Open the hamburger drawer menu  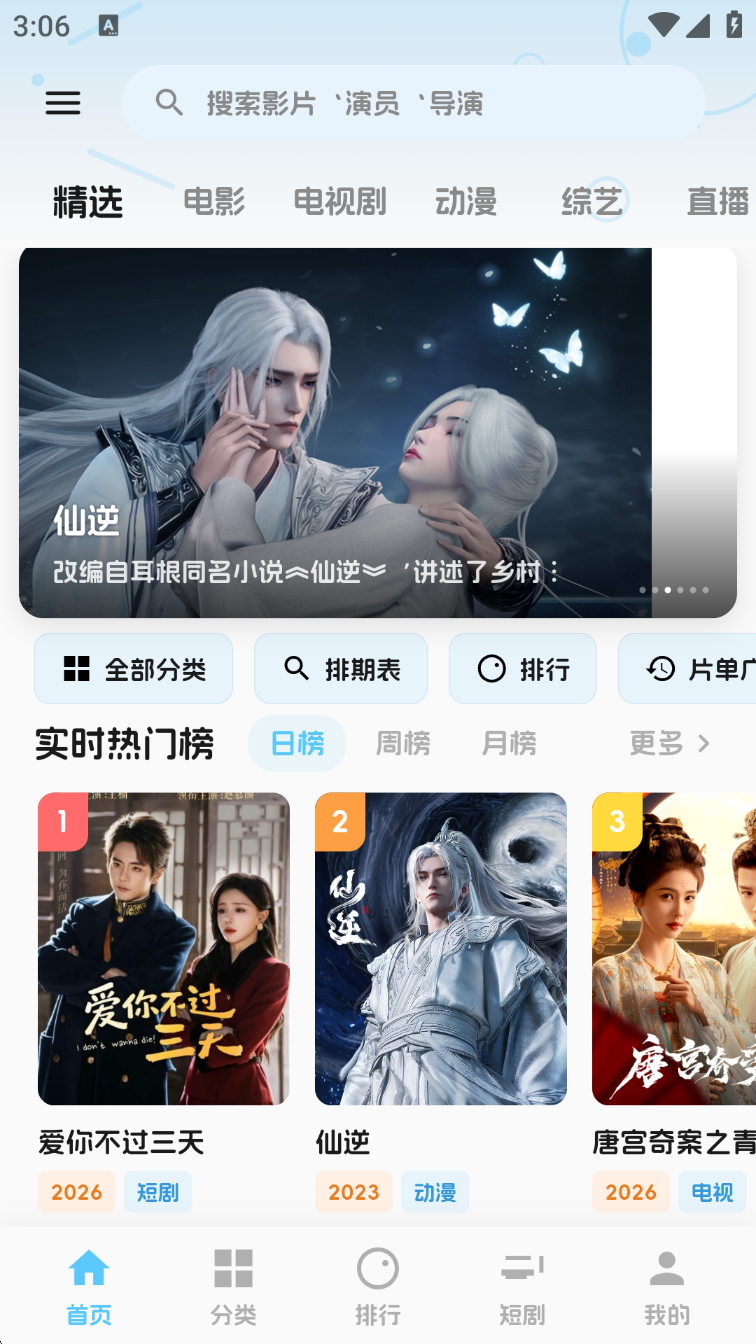[63, 103]
